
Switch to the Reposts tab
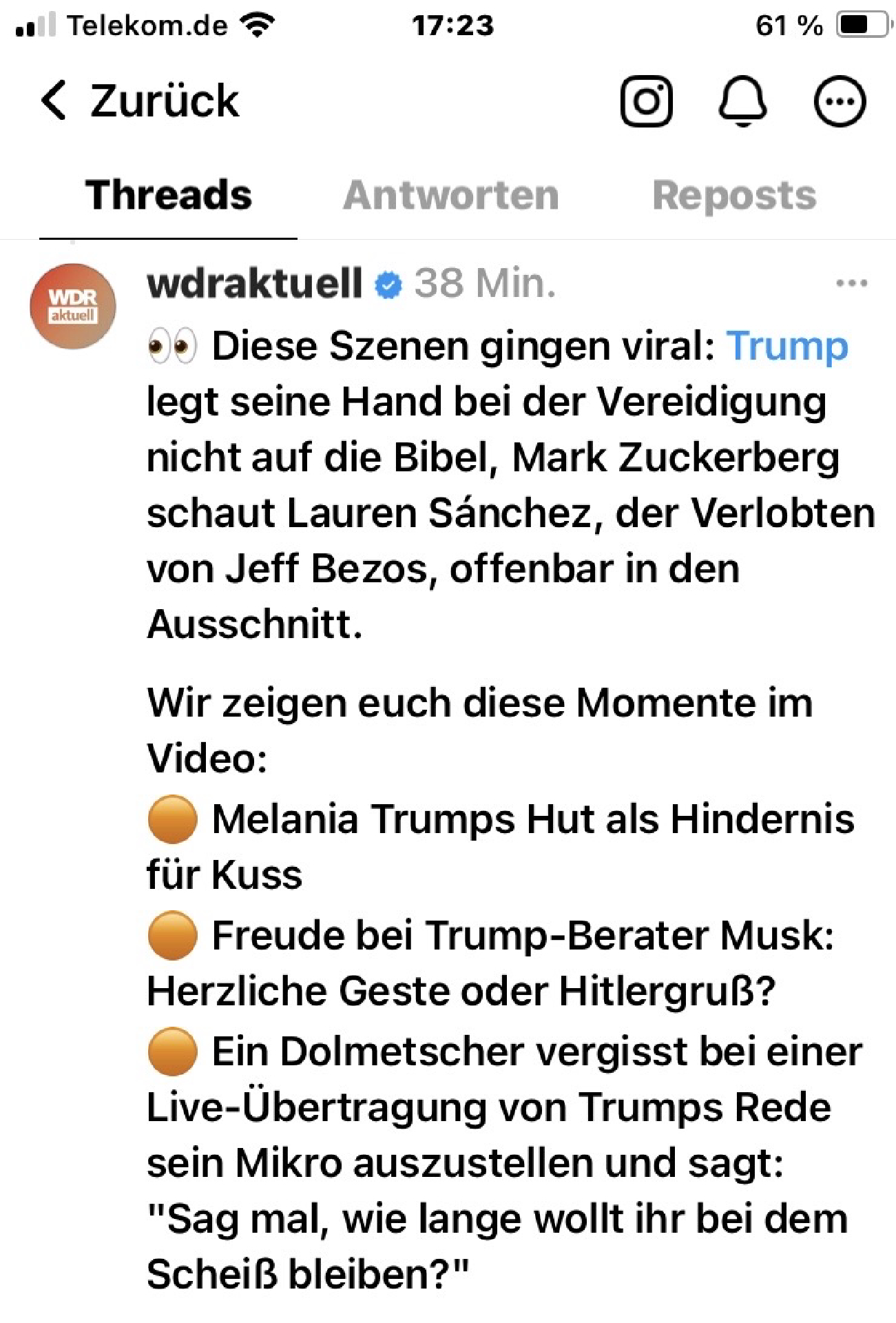pyautogui.click(x=733, y=195)
